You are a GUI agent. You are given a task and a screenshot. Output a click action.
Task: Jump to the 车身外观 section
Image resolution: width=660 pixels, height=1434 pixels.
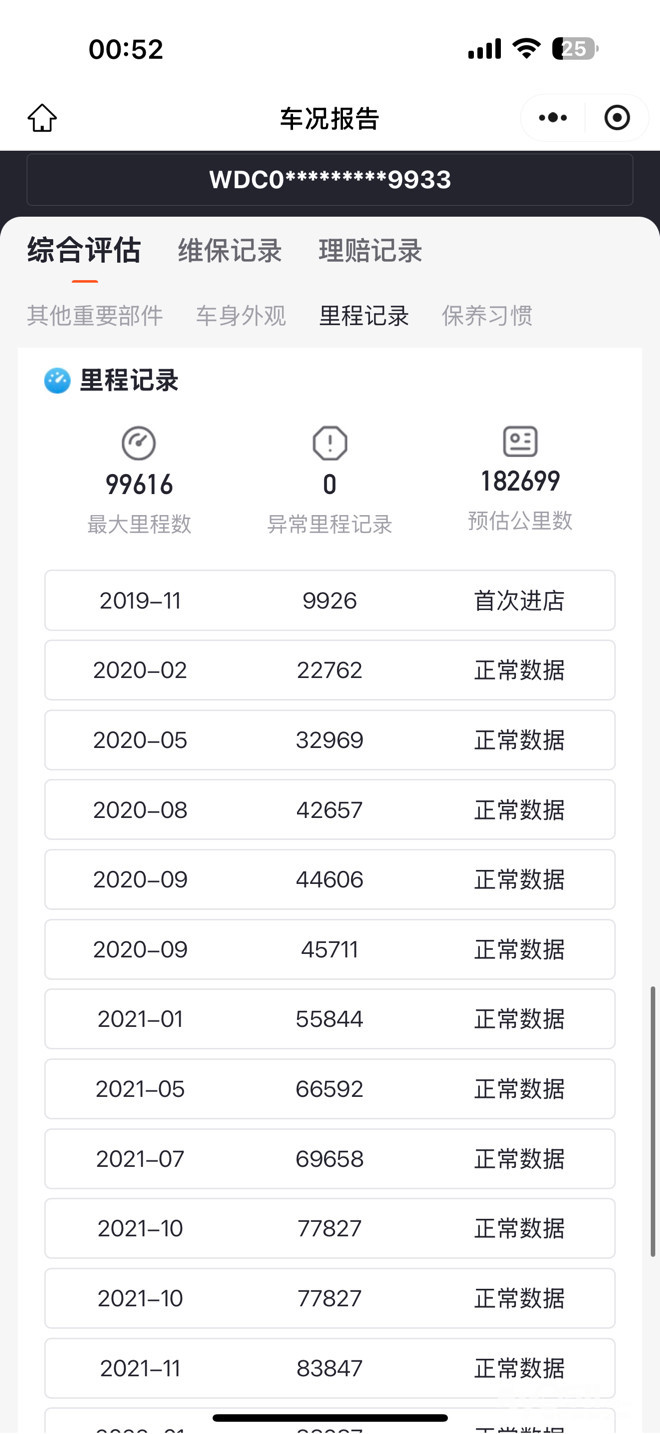241,316
